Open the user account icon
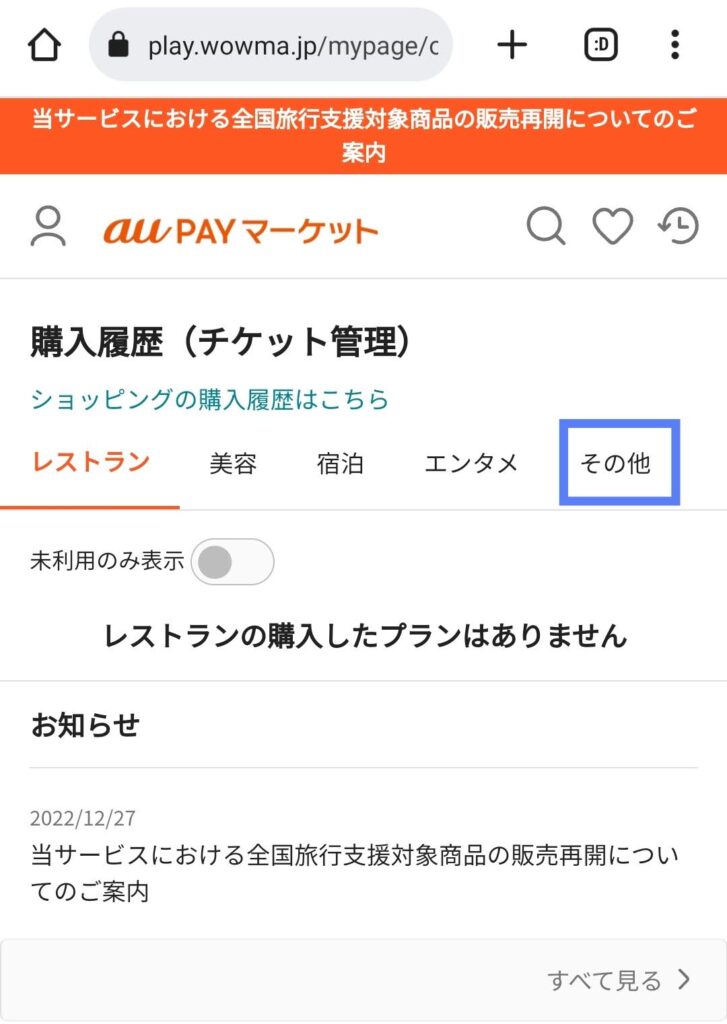This screenshot has height=1024, width=727. (x=47, y=228)
